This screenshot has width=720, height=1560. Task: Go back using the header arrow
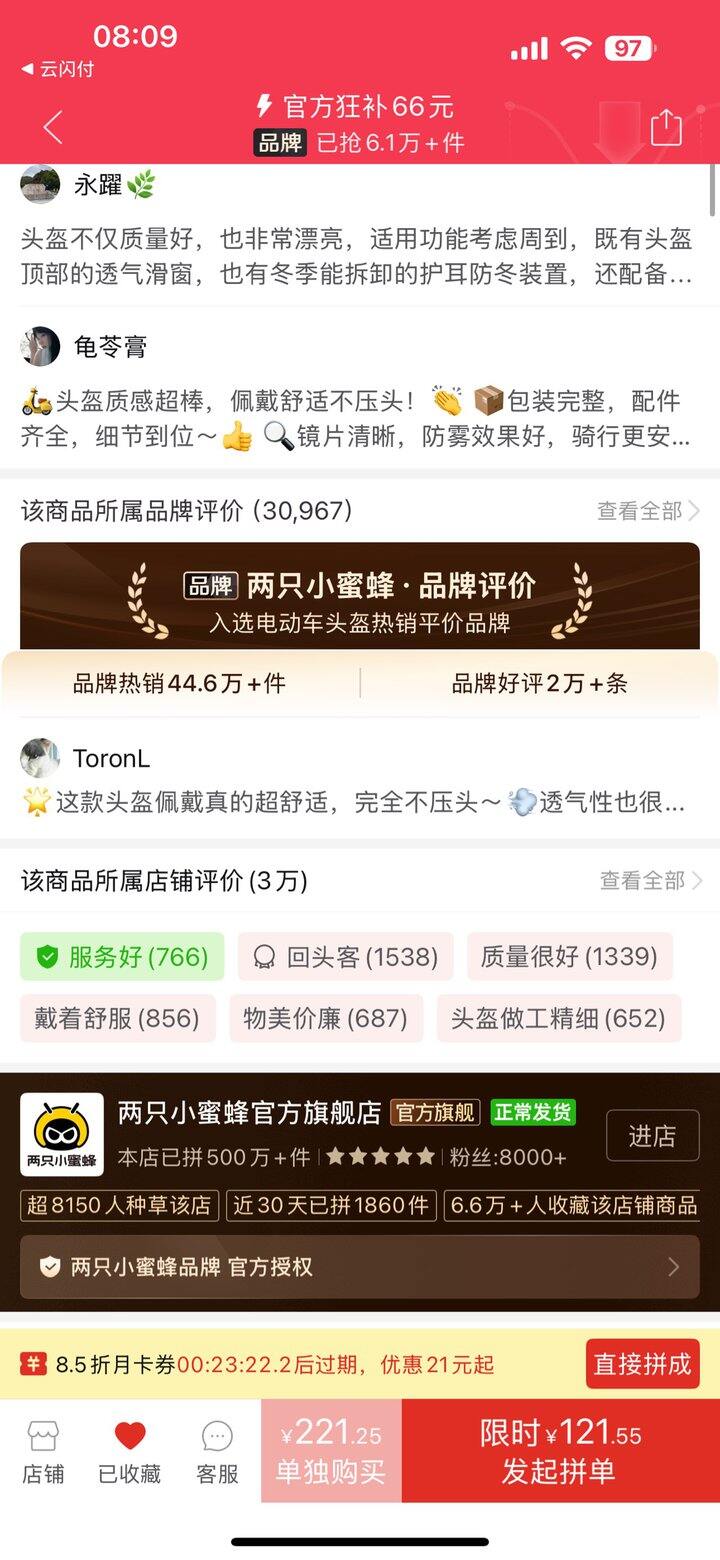53,127
